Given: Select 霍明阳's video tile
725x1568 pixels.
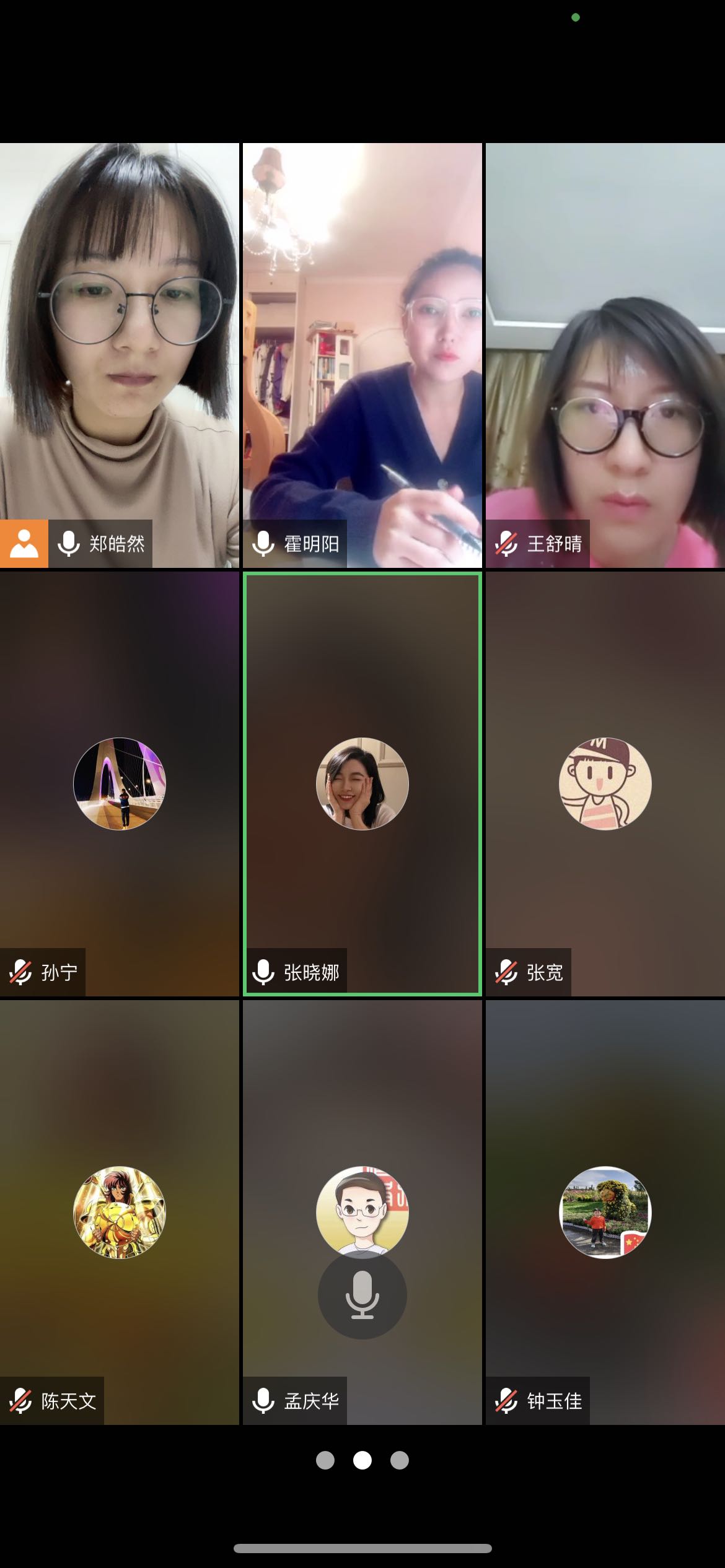Looking at the screenshot, I should [x=362, y=355].
